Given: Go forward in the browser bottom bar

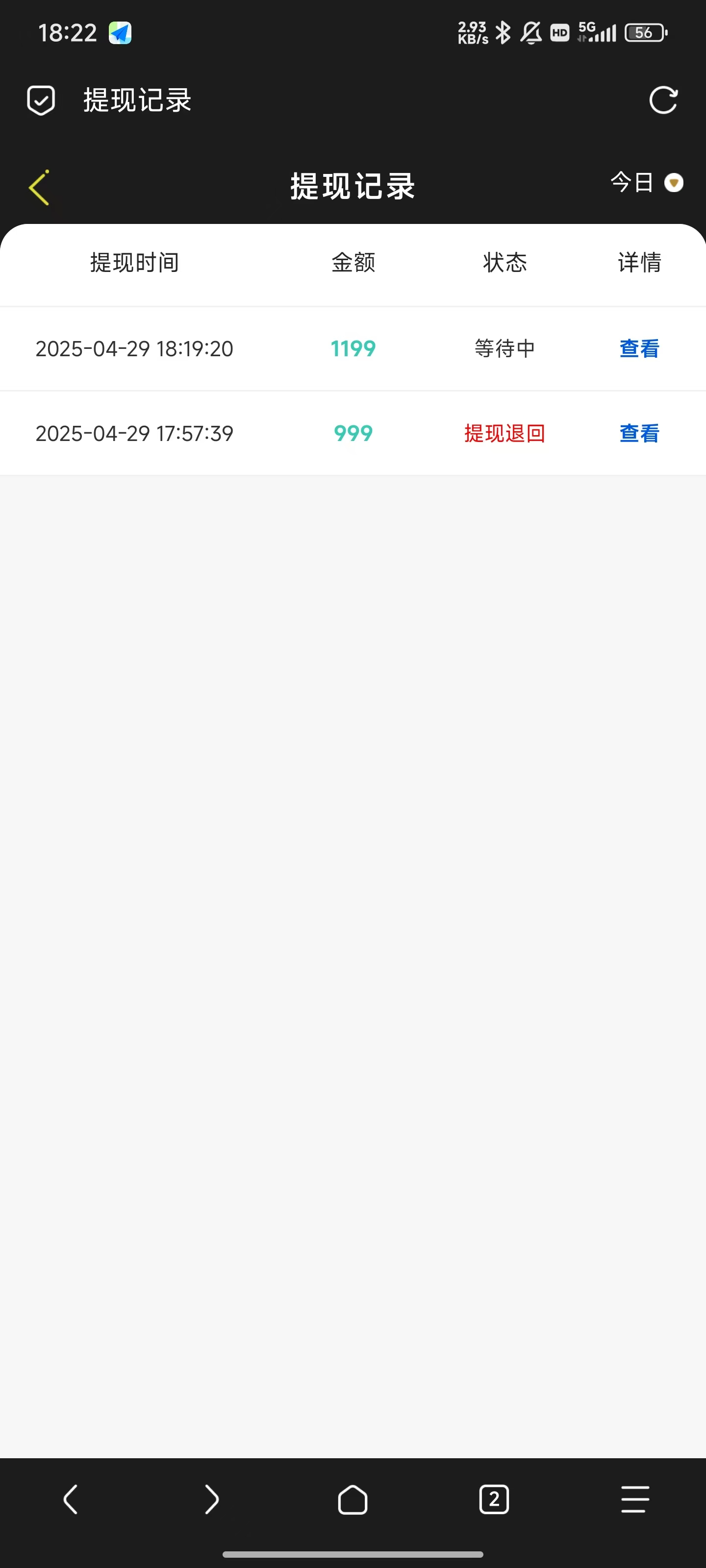Looking at the screenshot, I should coord(211,1499).
